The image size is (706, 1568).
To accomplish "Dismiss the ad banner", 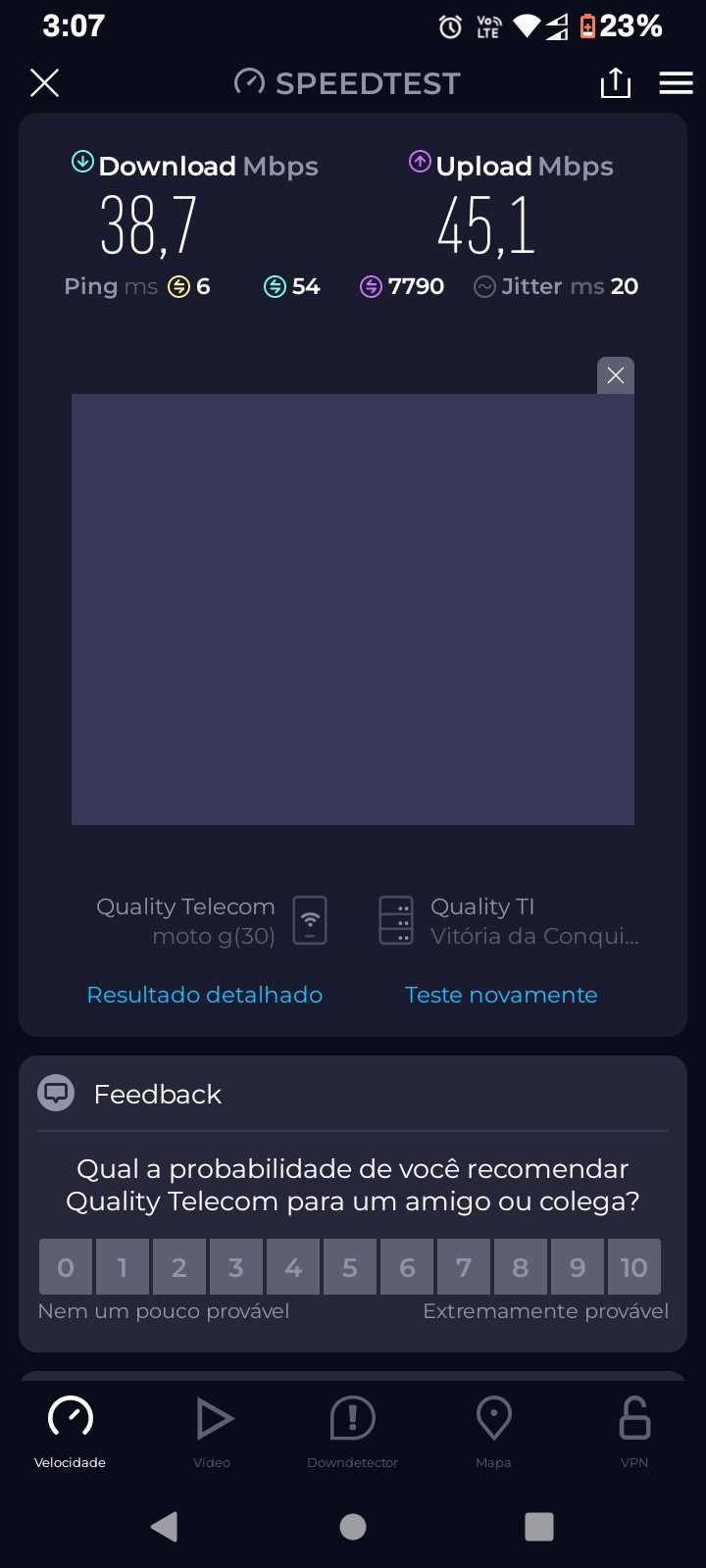I will click(615, 375).
